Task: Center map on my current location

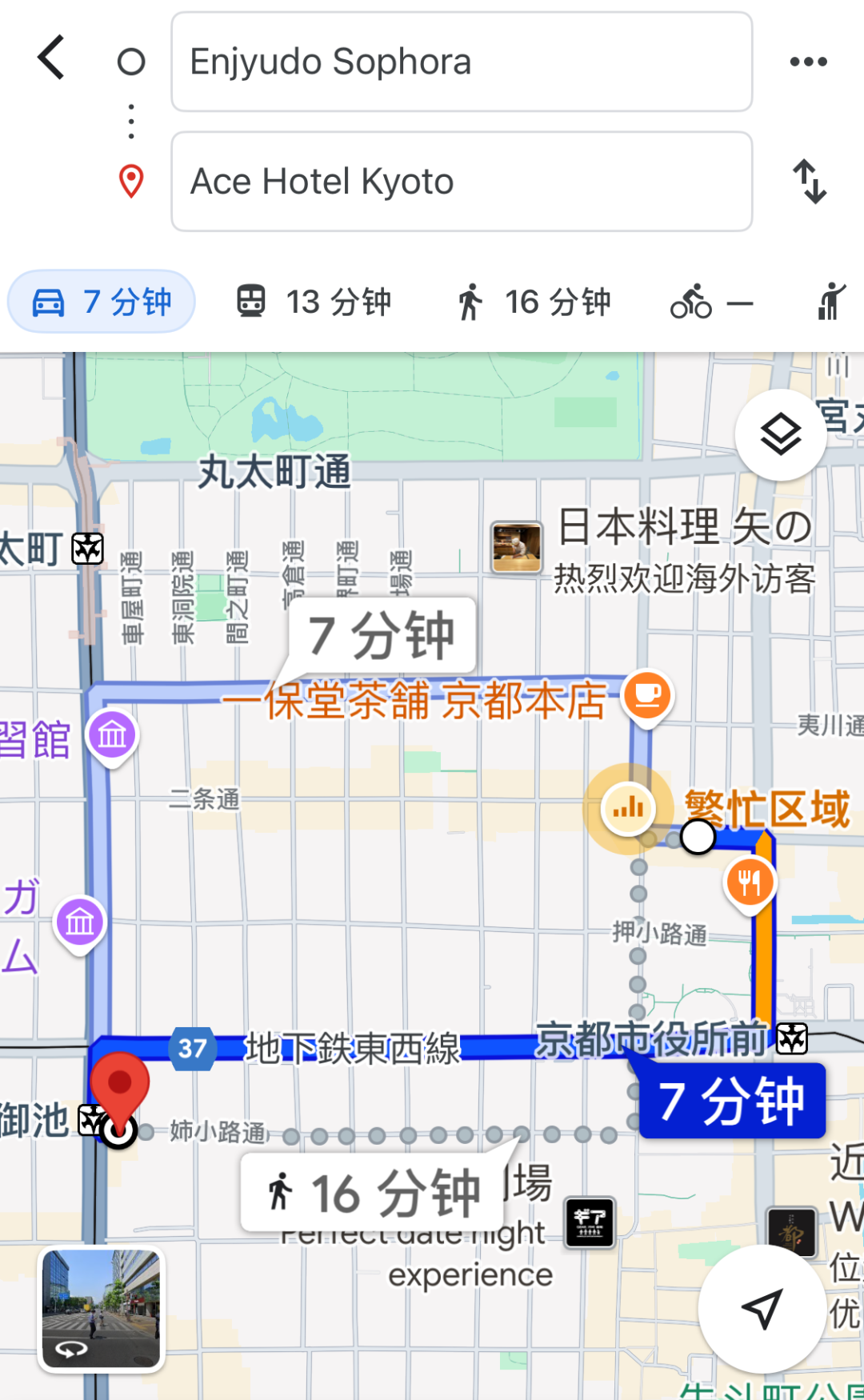Action: [761, 1309]
